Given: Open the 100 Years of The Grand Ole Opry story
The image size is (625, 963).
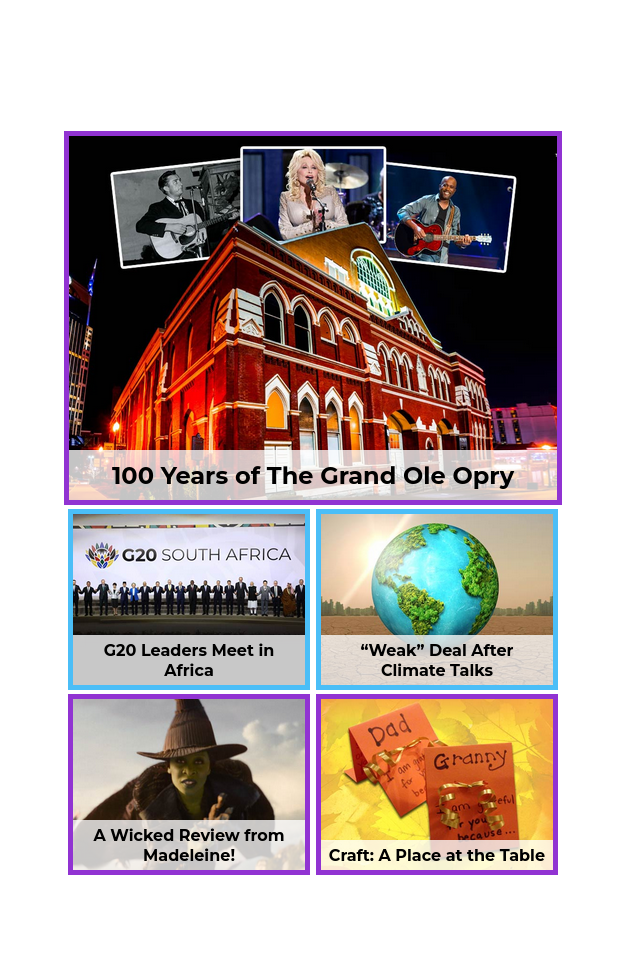Looking at the screenshot, I should [x=312, y=318].
